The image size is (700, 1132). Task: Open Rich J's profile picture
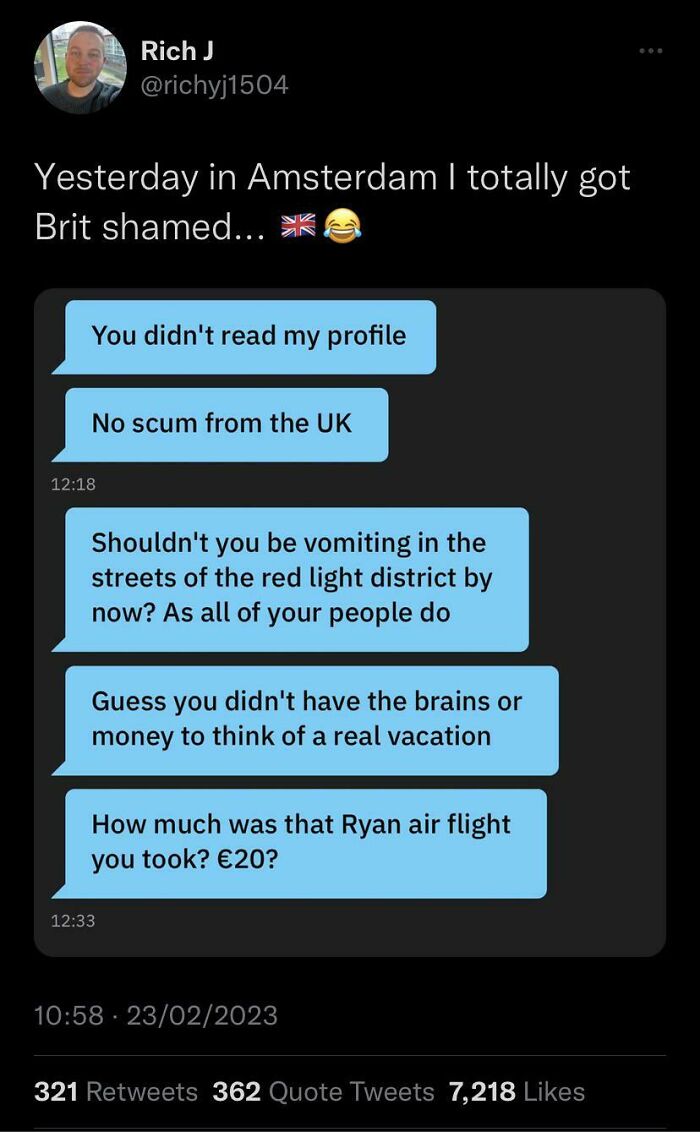(x=80, y=68)
